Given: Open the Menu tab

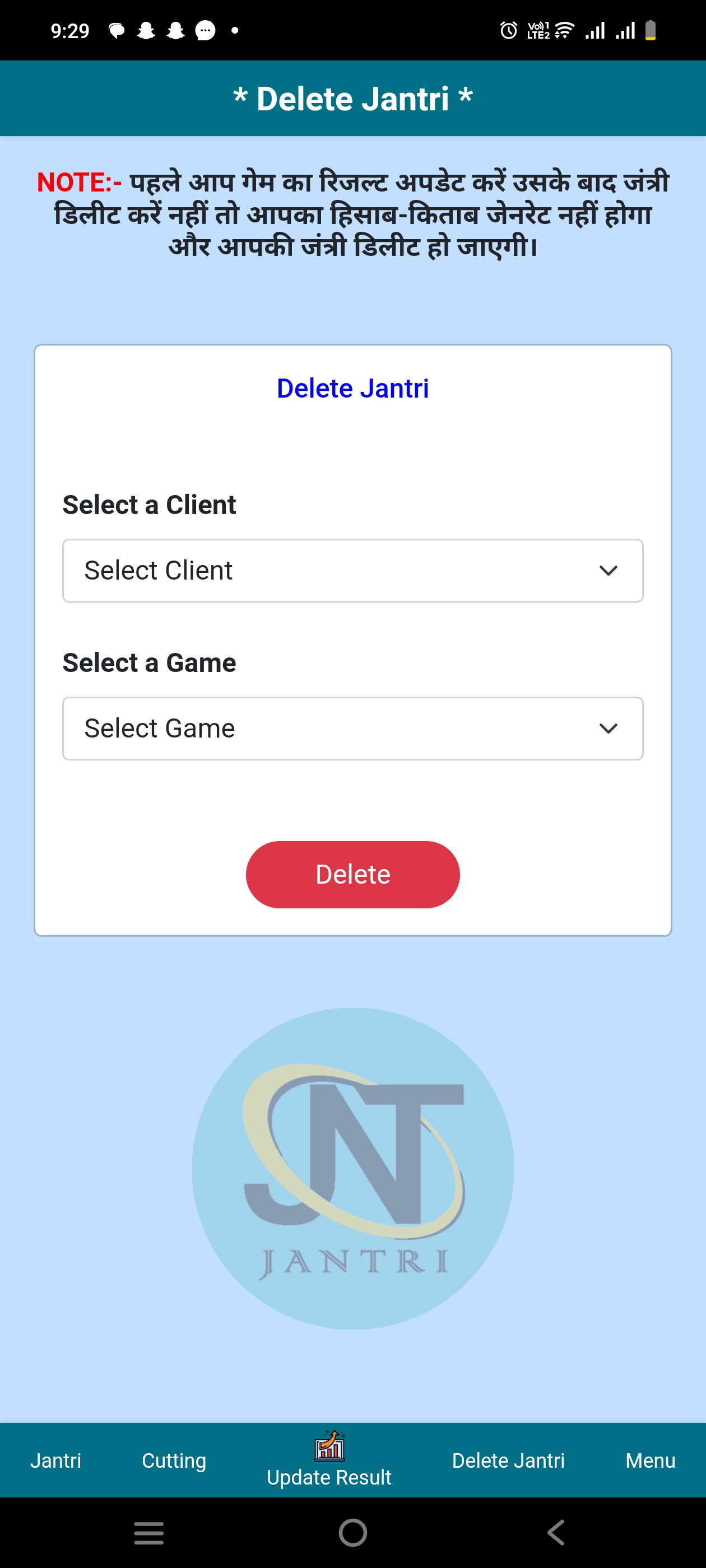Looking at the screenshot, I should pyautogui.click(x=650, y=1460).
